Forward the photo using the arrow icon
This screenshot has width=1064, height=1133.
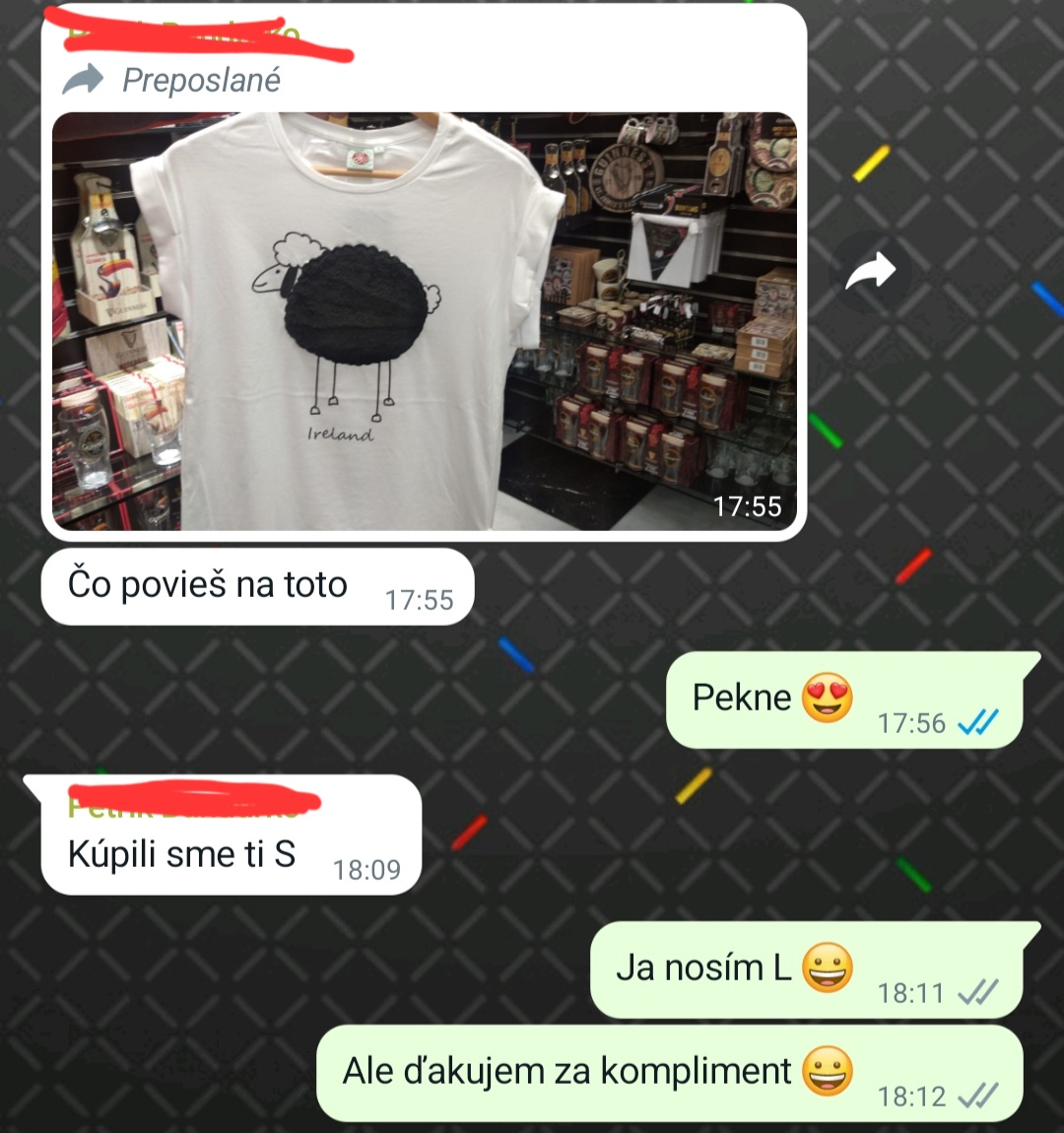(x=871, y=272)
